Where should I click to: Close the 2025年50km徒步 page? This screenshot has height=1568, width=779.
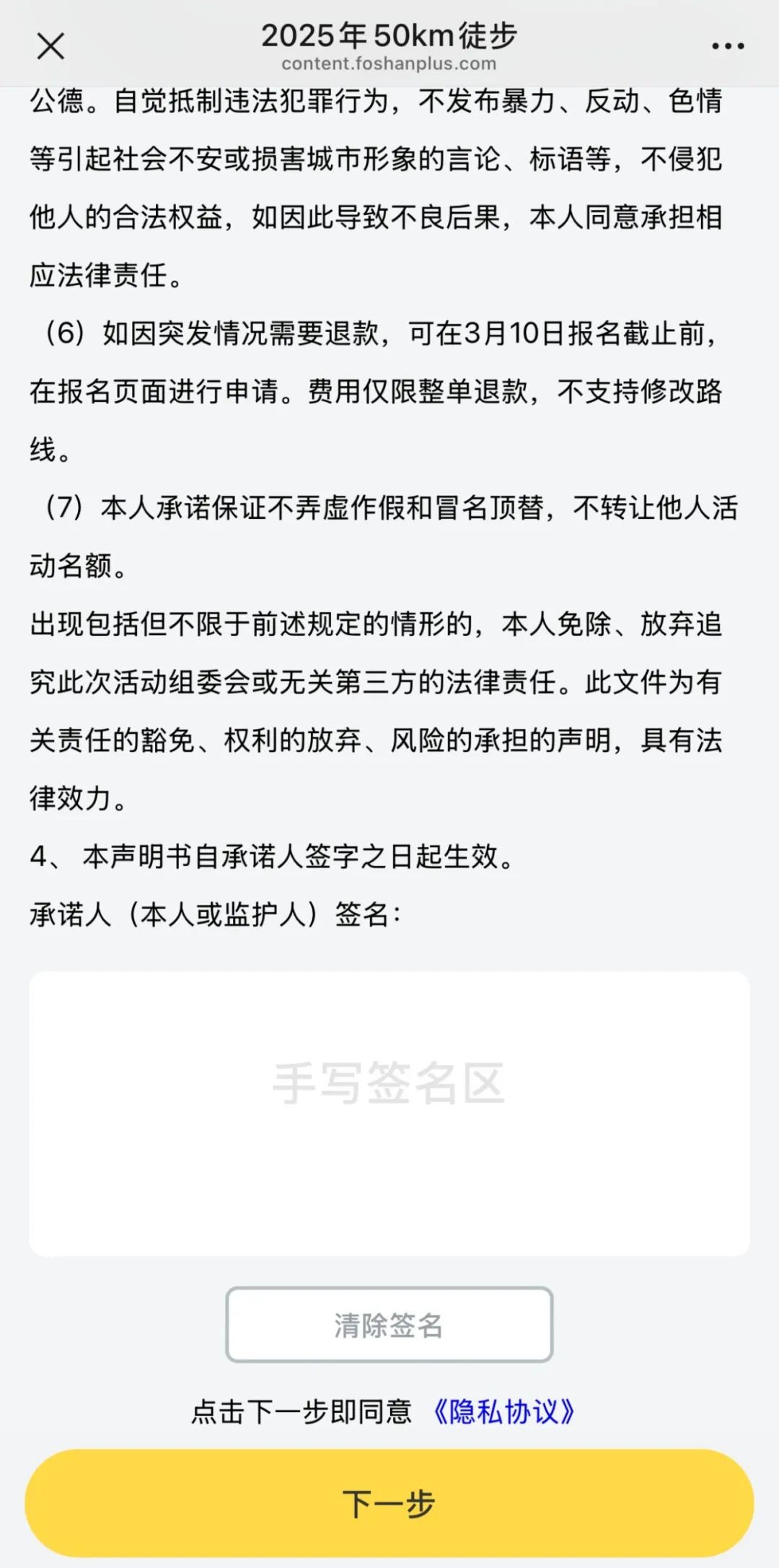[50, 46]
